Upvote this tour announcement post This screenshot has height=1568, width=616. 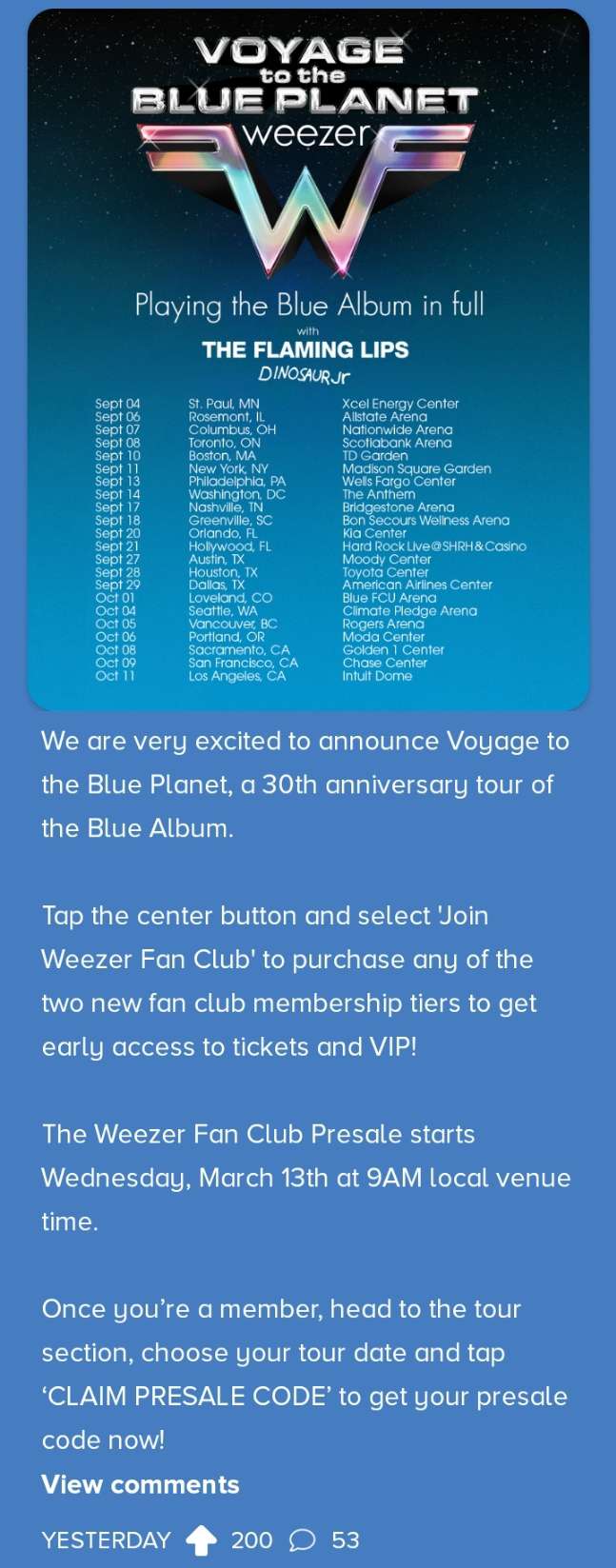pos(201,1539)
